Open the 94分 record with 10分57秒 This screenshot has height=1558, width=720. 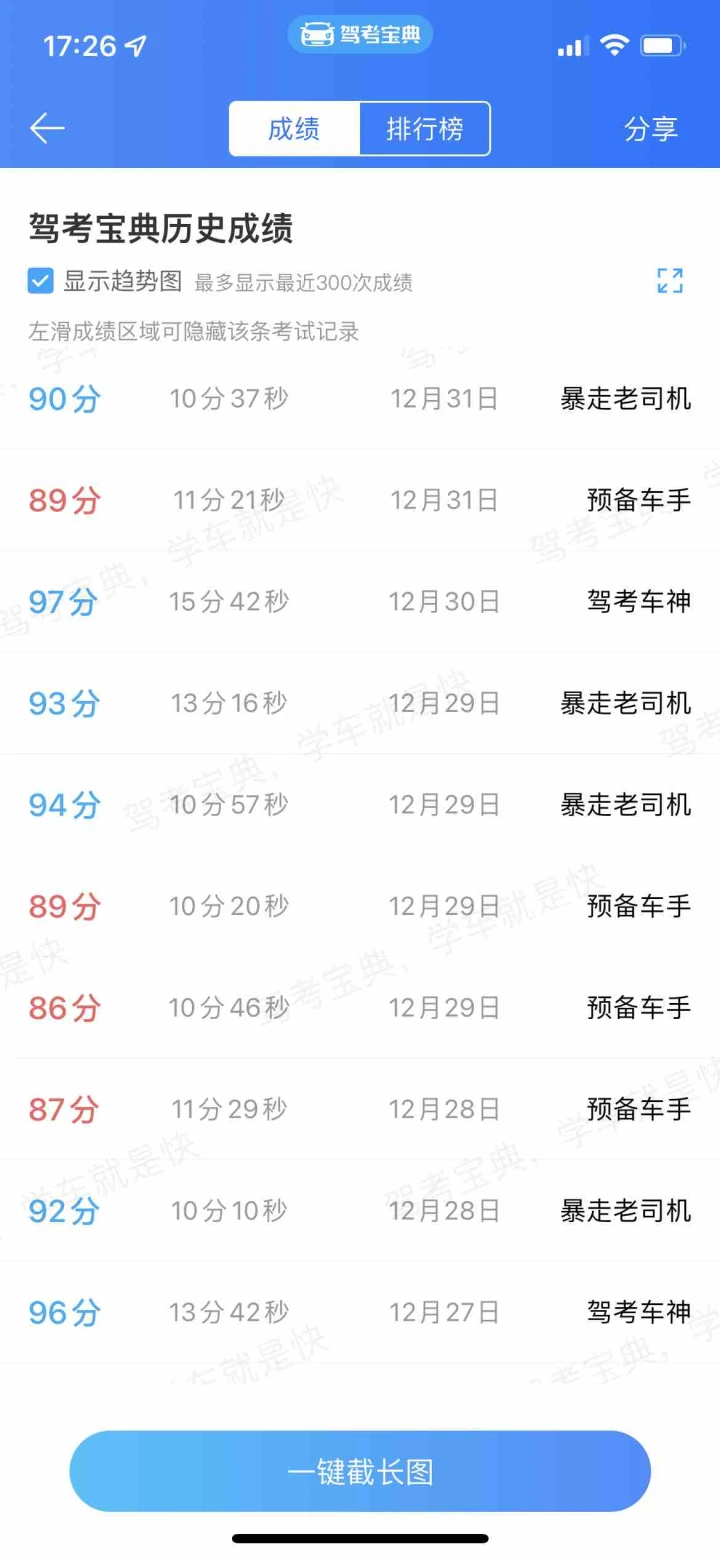point(360,805)
